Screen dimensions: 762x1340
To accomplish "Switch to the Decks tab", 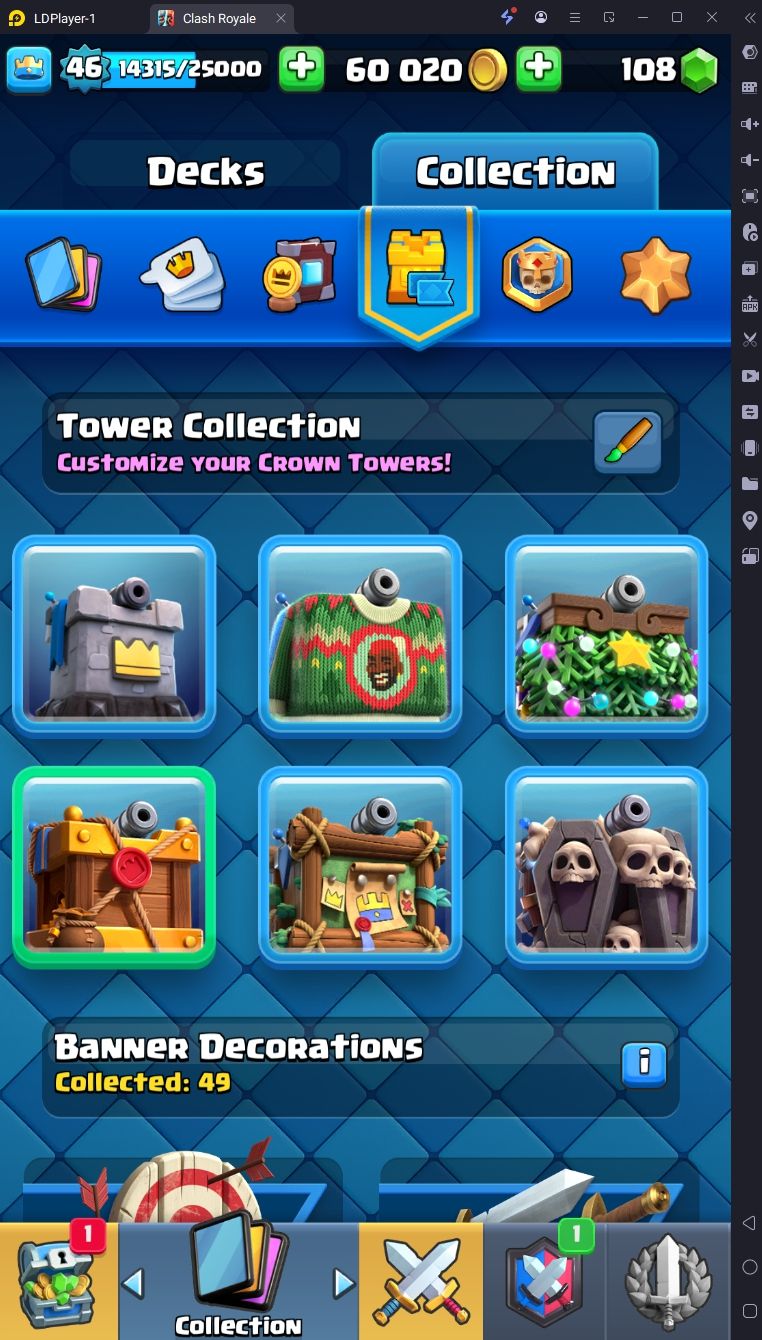I will [x=206, y=172].
